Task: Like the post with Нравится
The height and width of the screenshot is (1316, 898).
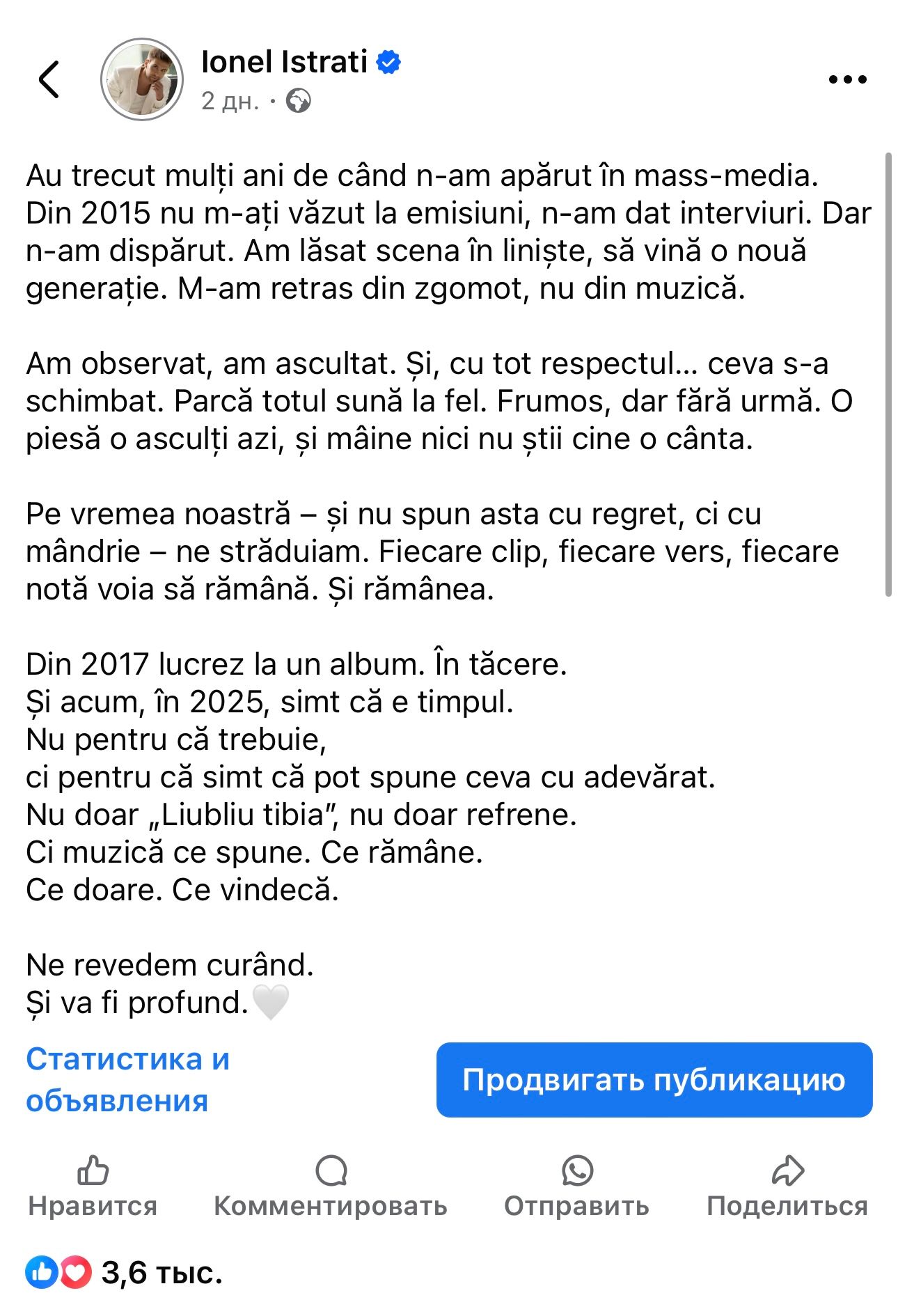Action: (93, 1186)
